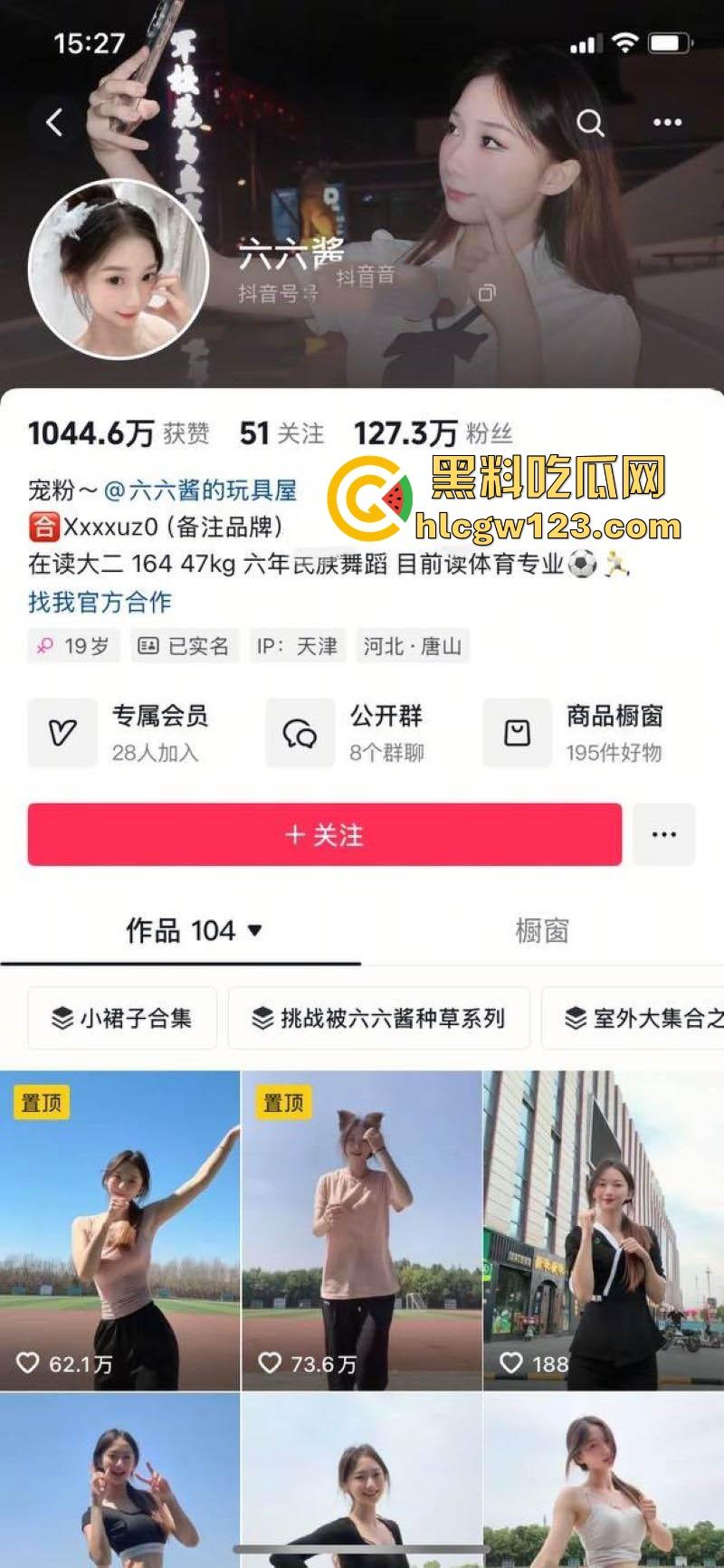Image resolution: width=724 pixels, height=1568 pixels.
Task: Follow this user with 关注 button
Action: pyautogui.click(x=324, y=834)
